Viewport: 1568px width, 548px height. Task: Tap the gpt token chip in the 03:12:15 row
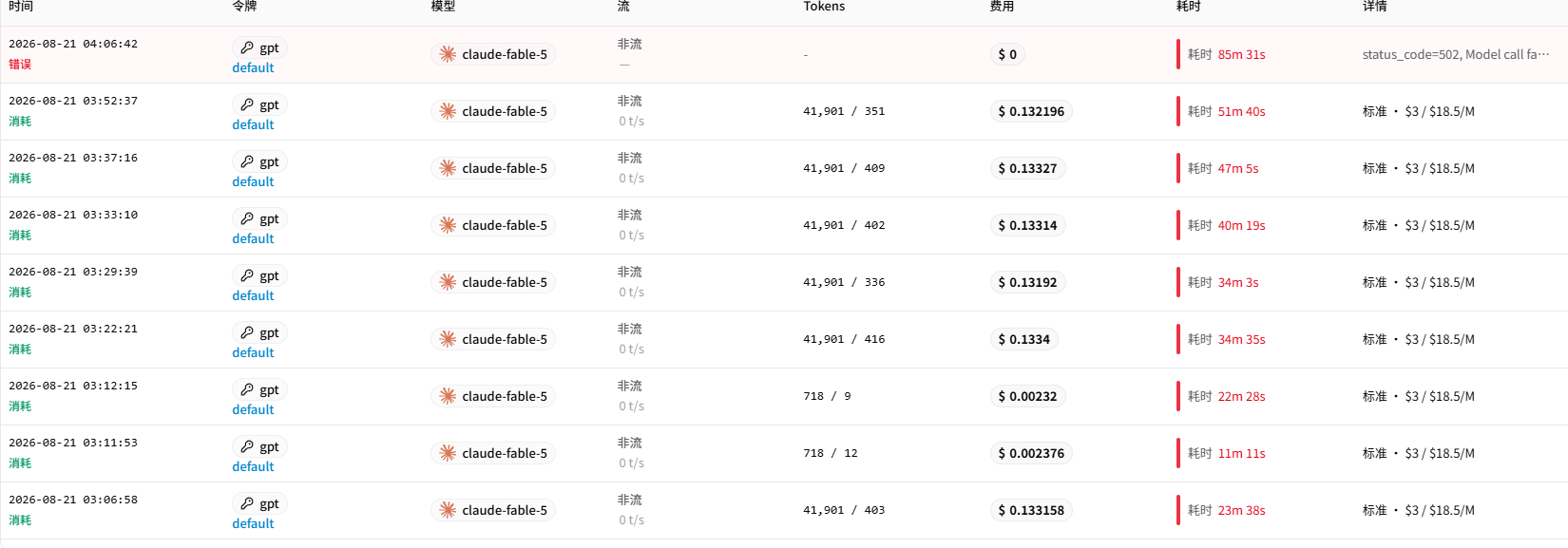click(259, 389)
